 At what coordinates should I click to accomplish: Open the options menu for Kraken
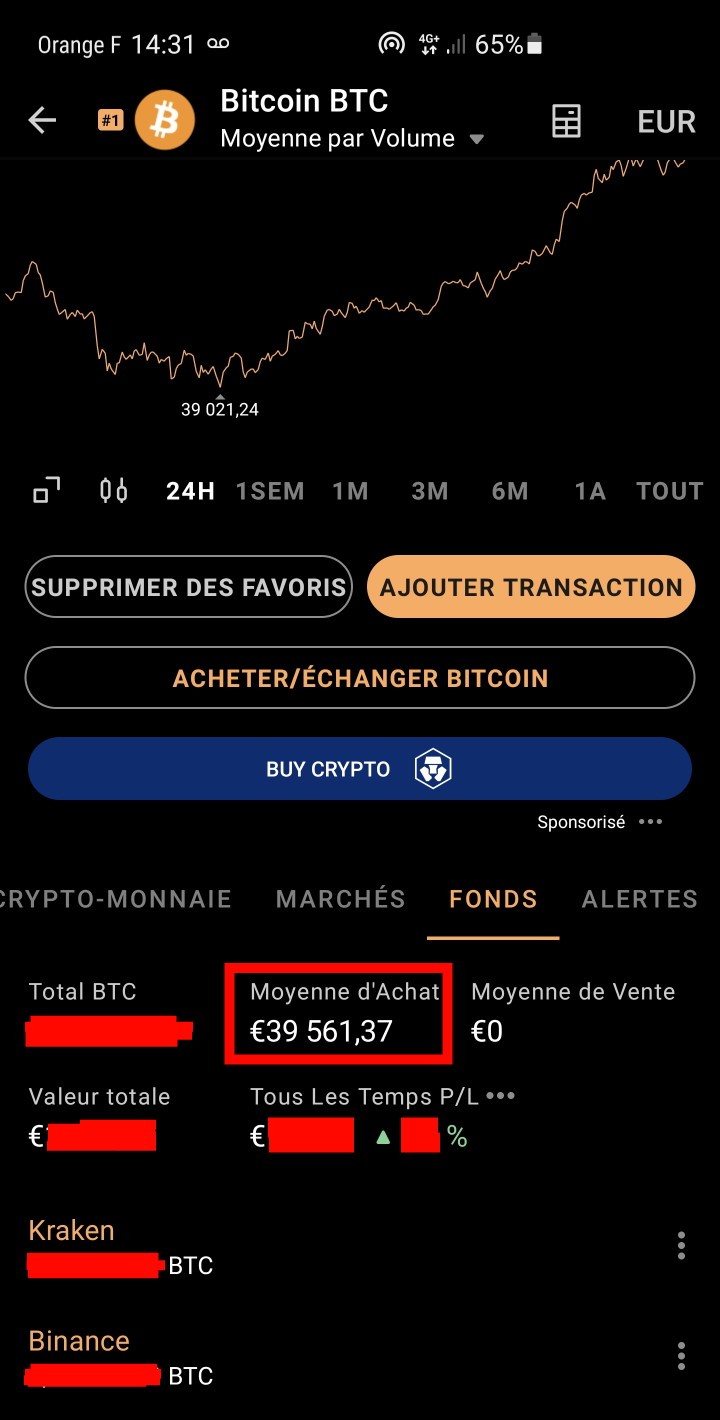coord(681,1246)
